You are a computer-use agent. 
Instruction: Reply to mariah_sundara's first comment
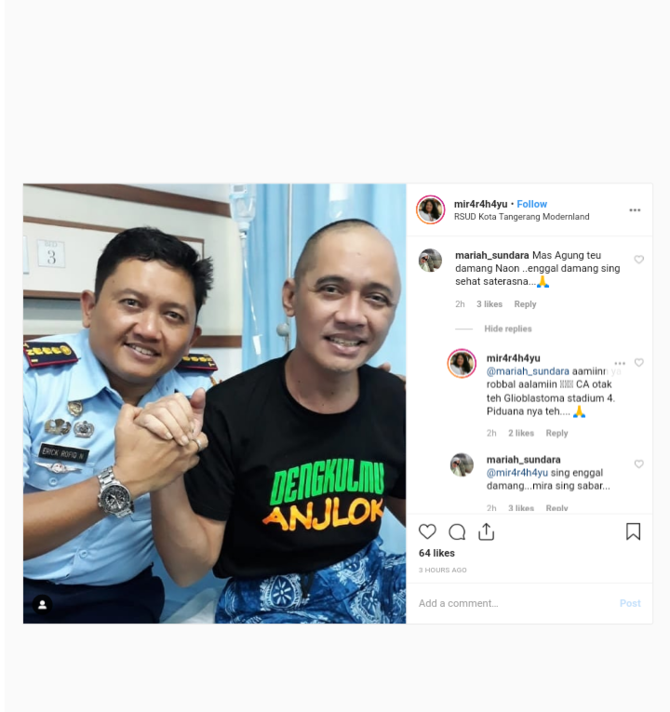(x=525, y=304)
